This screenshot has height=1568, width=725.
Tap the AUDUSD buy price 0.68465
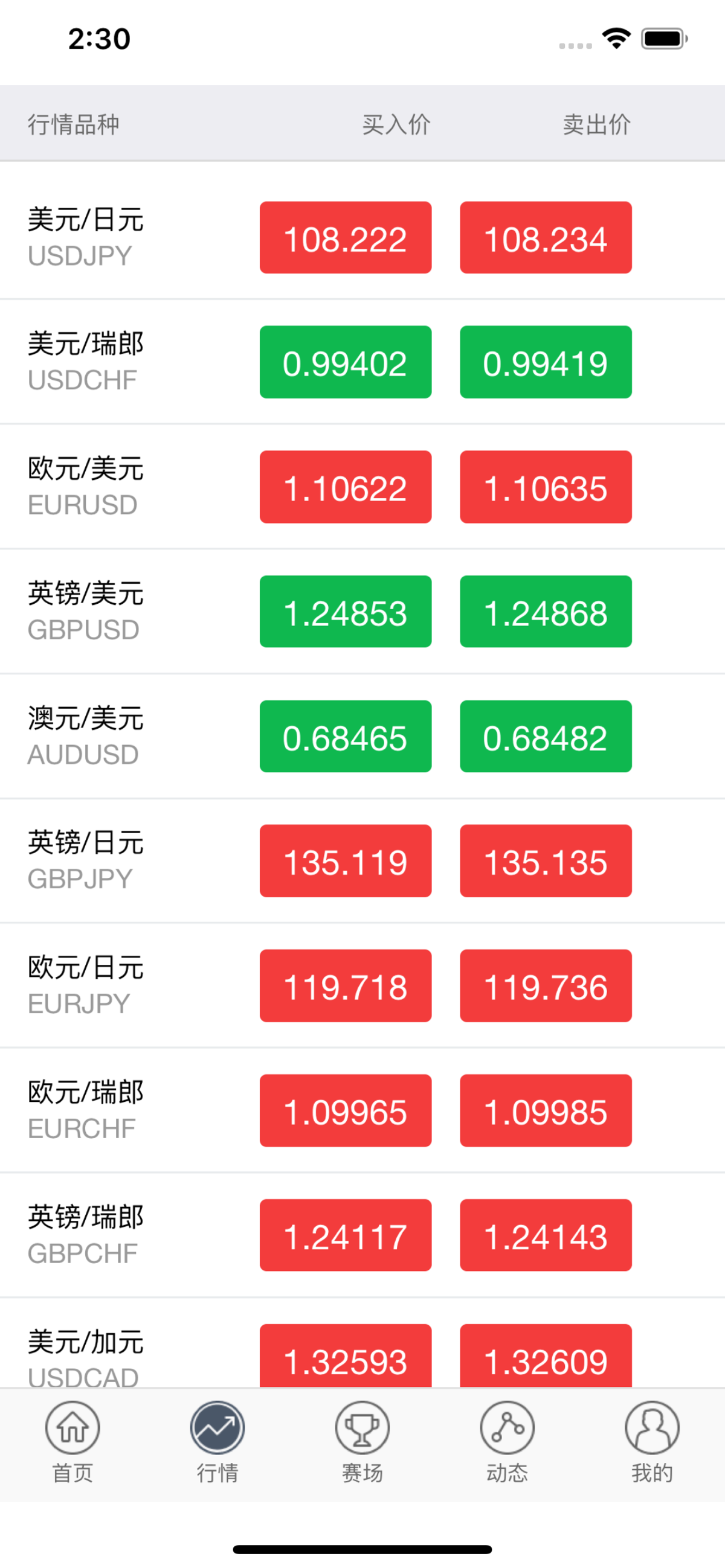point(345,737)
